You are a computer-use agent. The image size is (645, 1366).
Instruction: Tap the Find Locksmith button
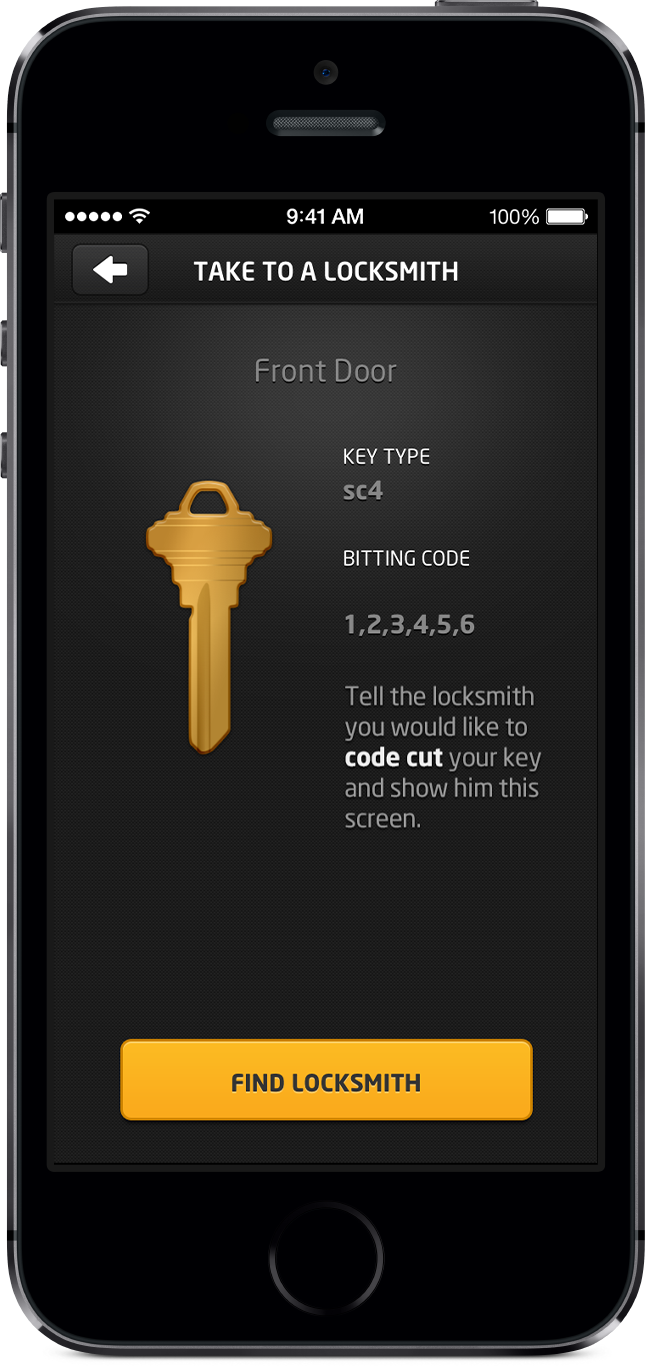click(x=326, y=1081)
